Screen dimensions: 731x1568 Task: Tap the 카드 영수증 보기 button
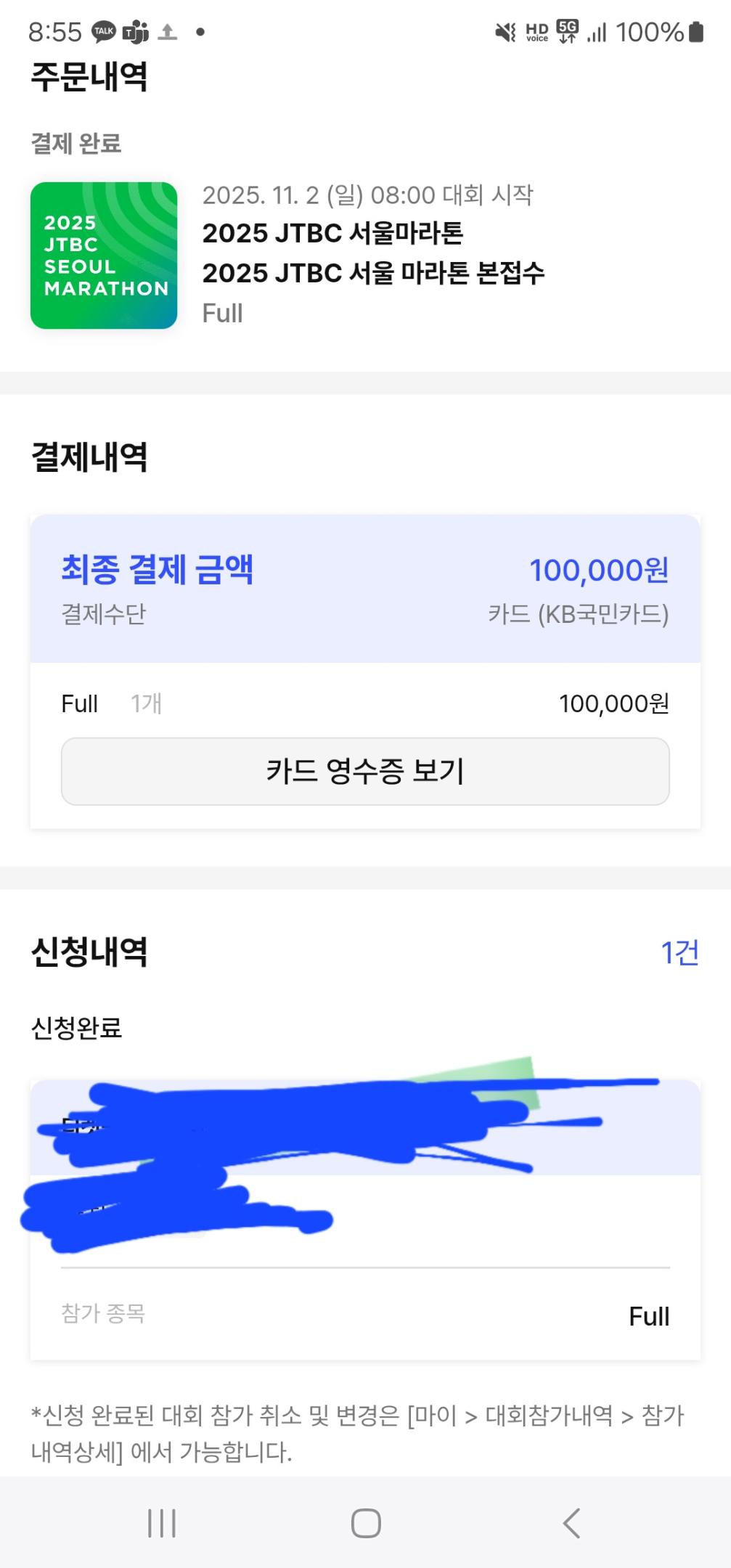(x=365, y=771)
